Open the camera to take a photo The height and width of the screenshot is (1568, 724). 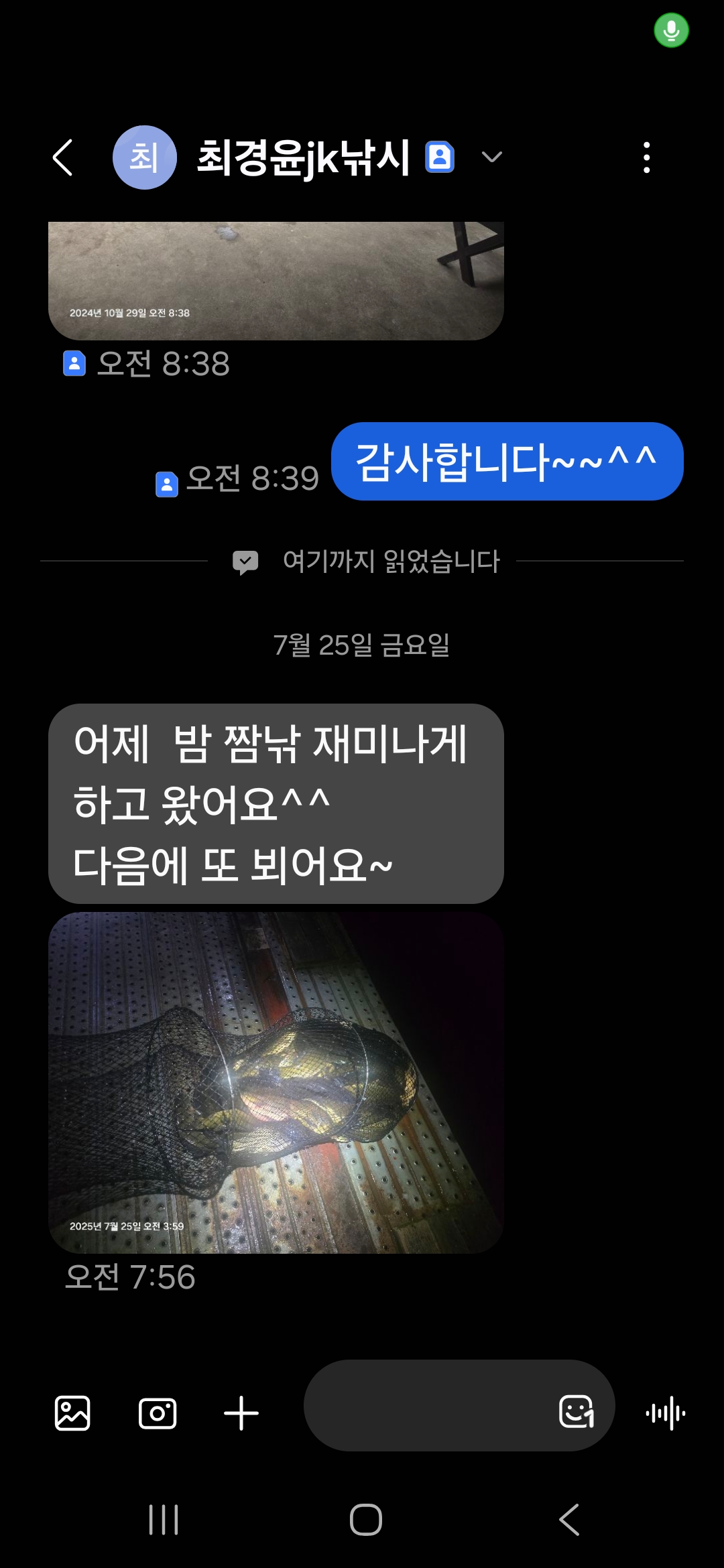(x=158, y=1413)
